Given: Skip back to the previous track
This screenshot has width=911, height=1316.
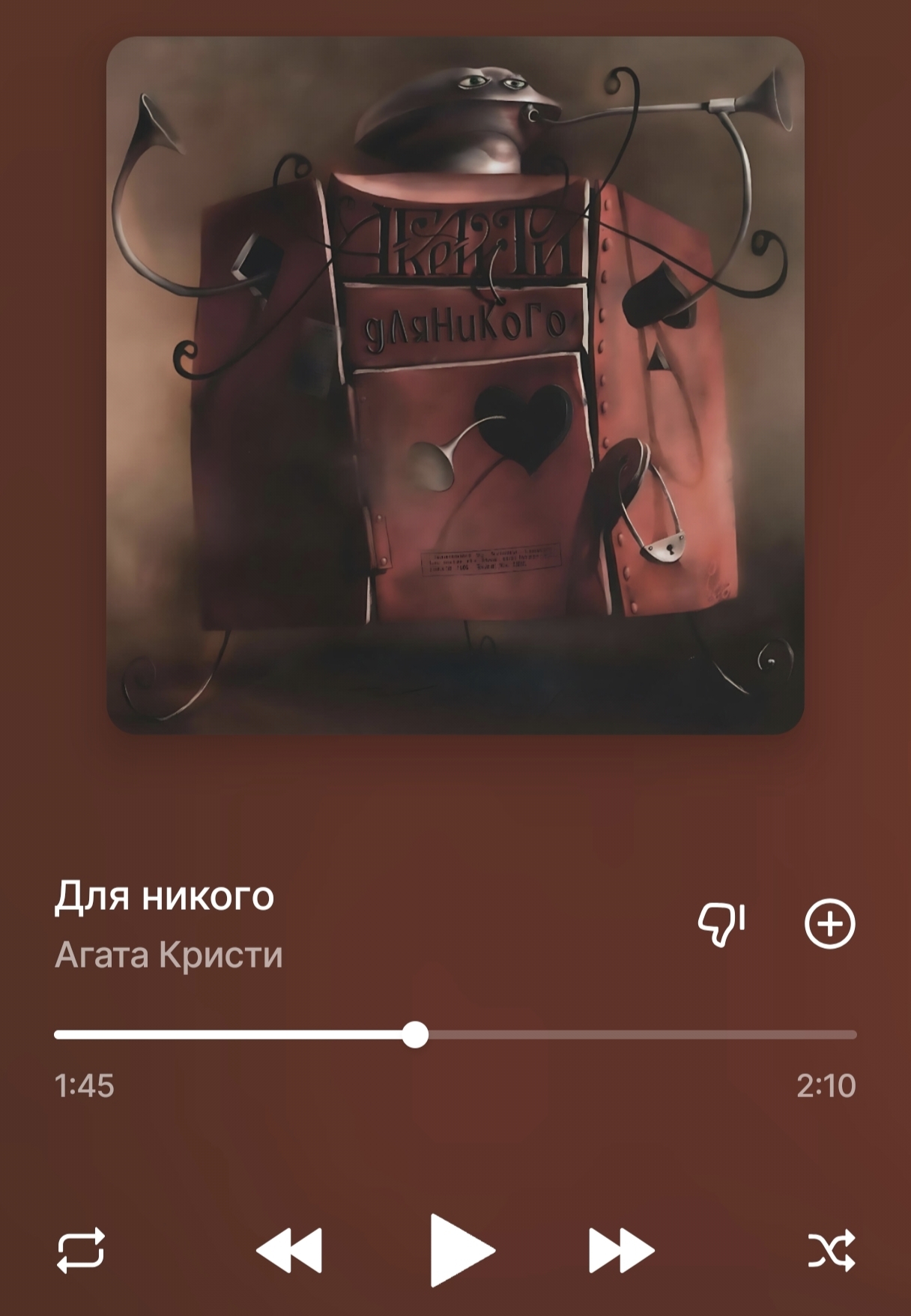Looking at the screenshot, I should (290, 1250).
